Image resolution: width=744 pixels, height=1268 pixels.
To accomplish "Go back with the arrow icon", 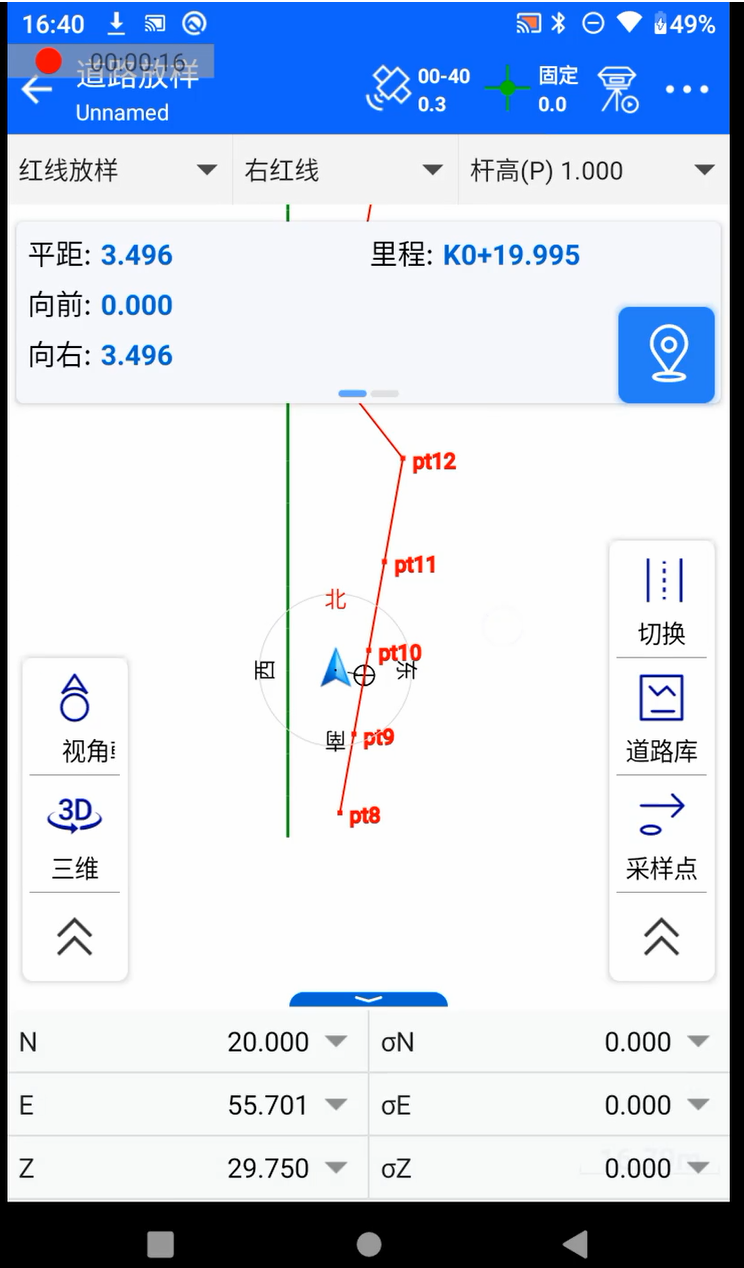I will 37,90.
